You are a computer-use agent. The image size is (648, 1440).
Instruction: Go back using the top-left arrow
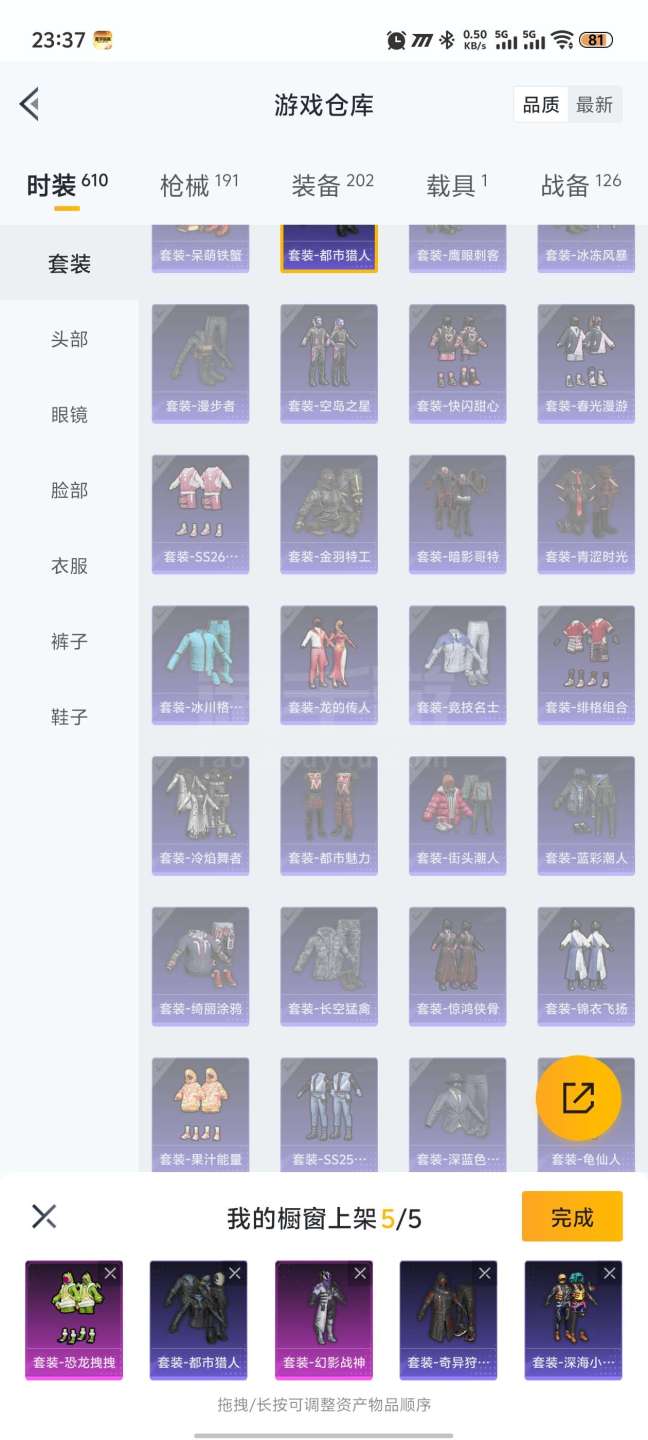(x=30, y=104)
